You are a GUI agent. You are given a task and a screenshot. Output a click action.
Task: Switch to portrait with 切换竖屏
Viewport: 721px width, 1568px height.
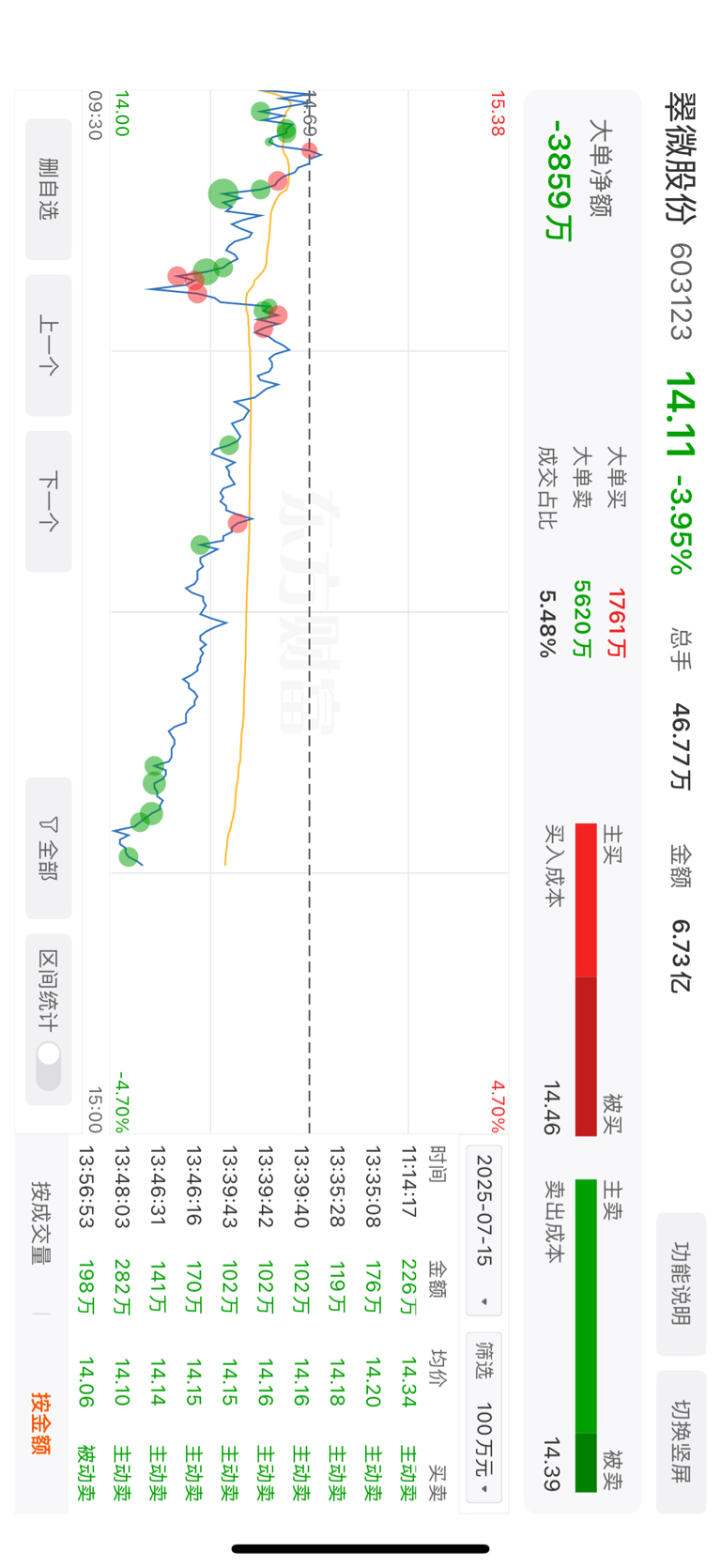(x=681, y=1441)
